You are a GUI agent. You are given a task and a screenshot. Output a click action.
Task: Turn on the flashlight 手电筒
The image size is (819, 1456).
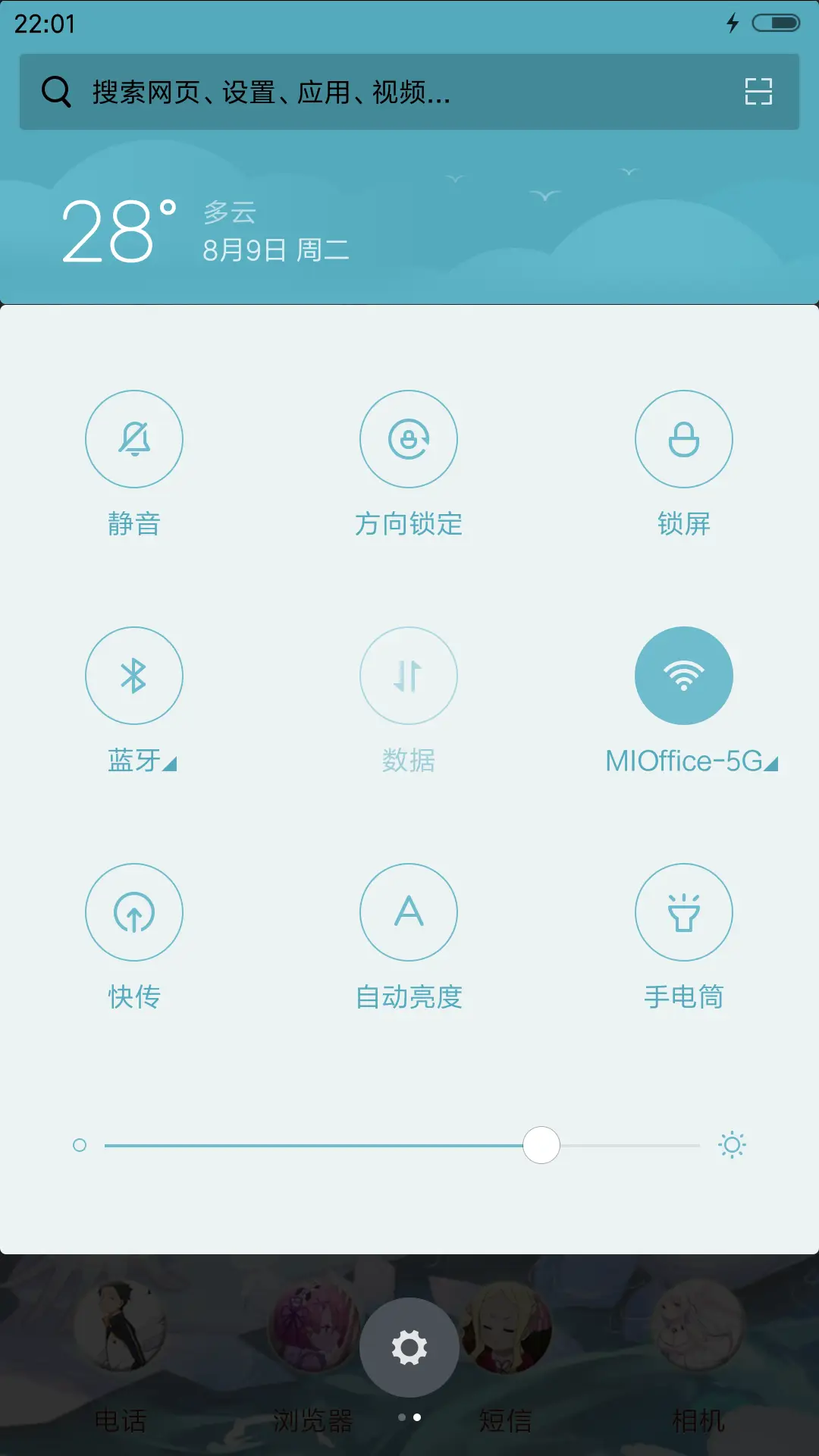[x=683, y=912]
